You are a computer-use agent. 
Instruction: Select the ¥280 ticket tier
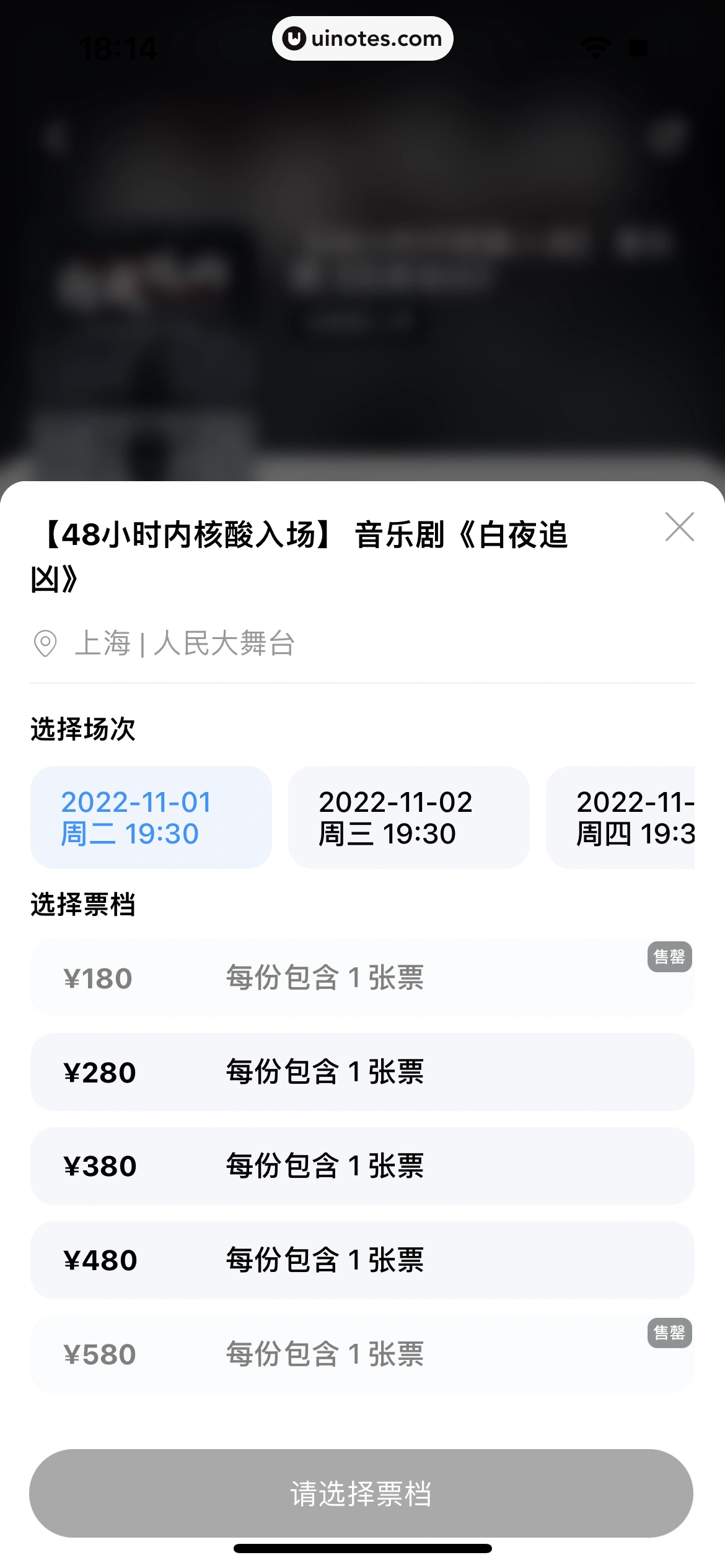coord(362,1072)
